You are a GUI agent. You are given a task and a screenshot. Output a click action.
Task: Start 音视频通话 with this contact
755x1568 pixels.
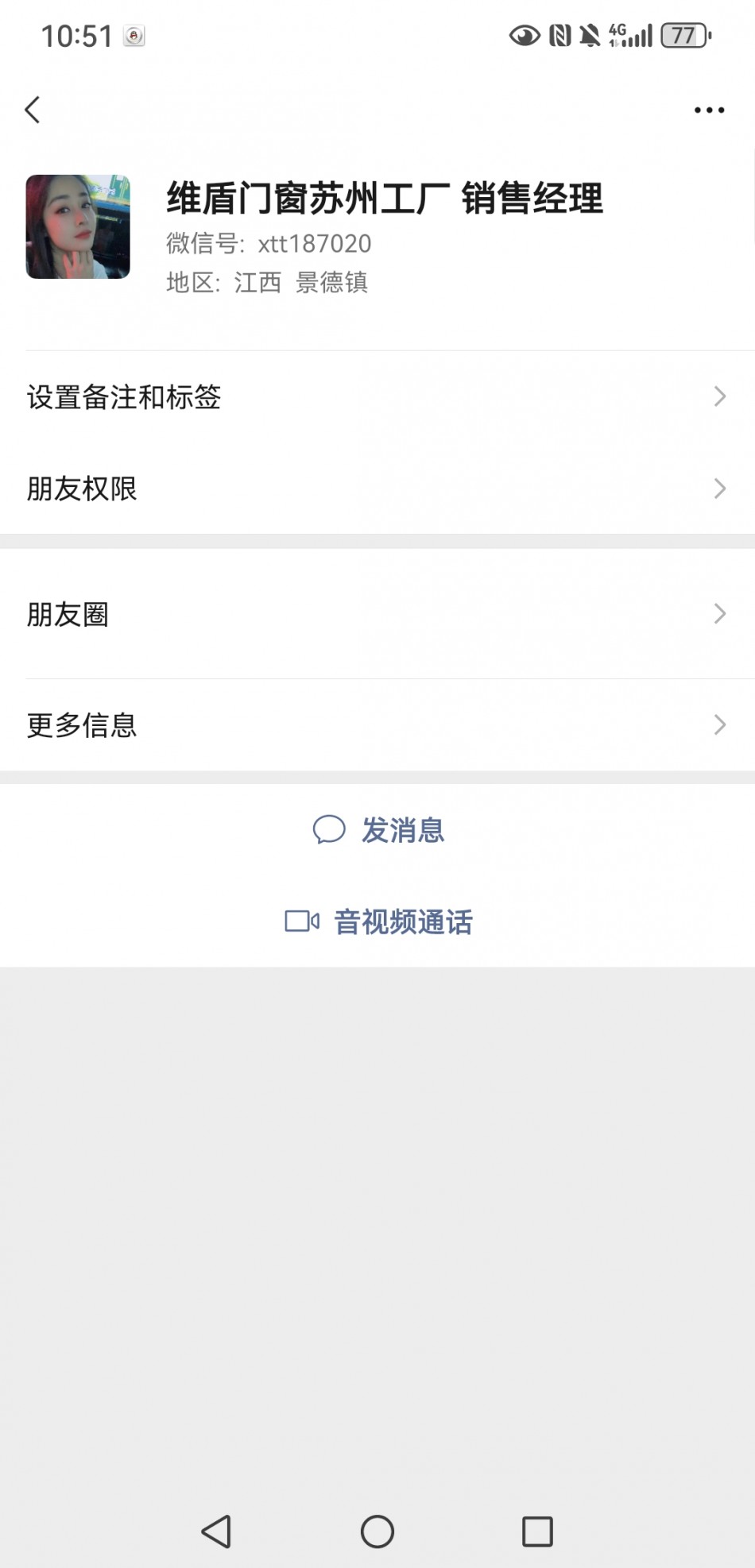click(379, 921)
